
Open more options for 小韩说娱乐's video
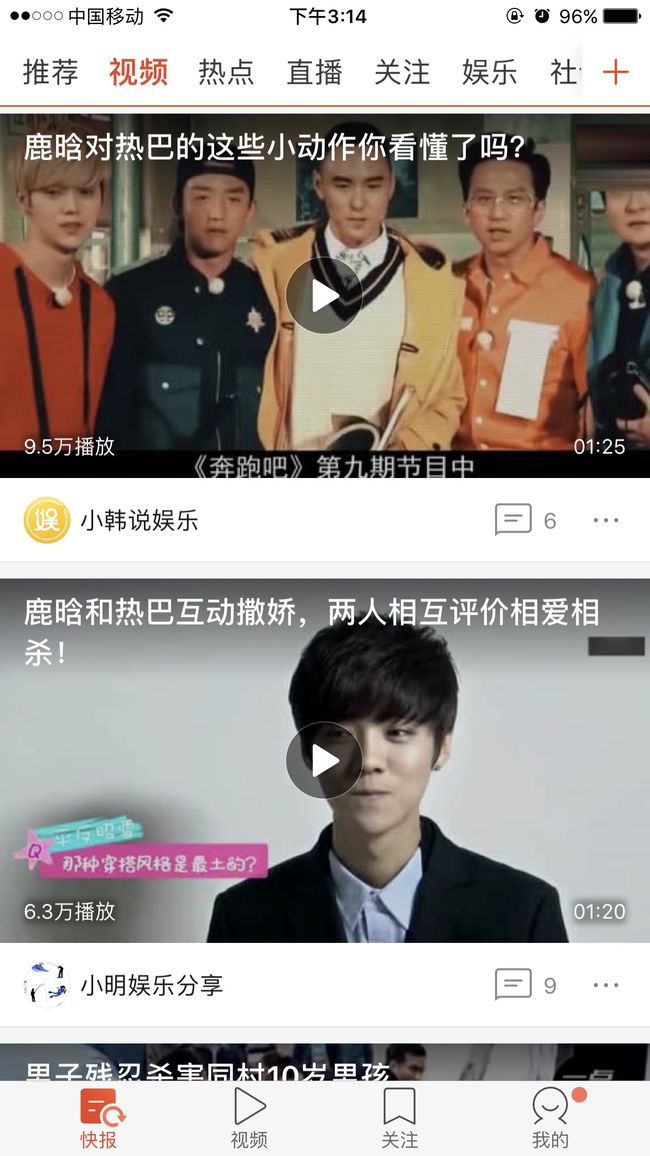(x=606, y=520)
